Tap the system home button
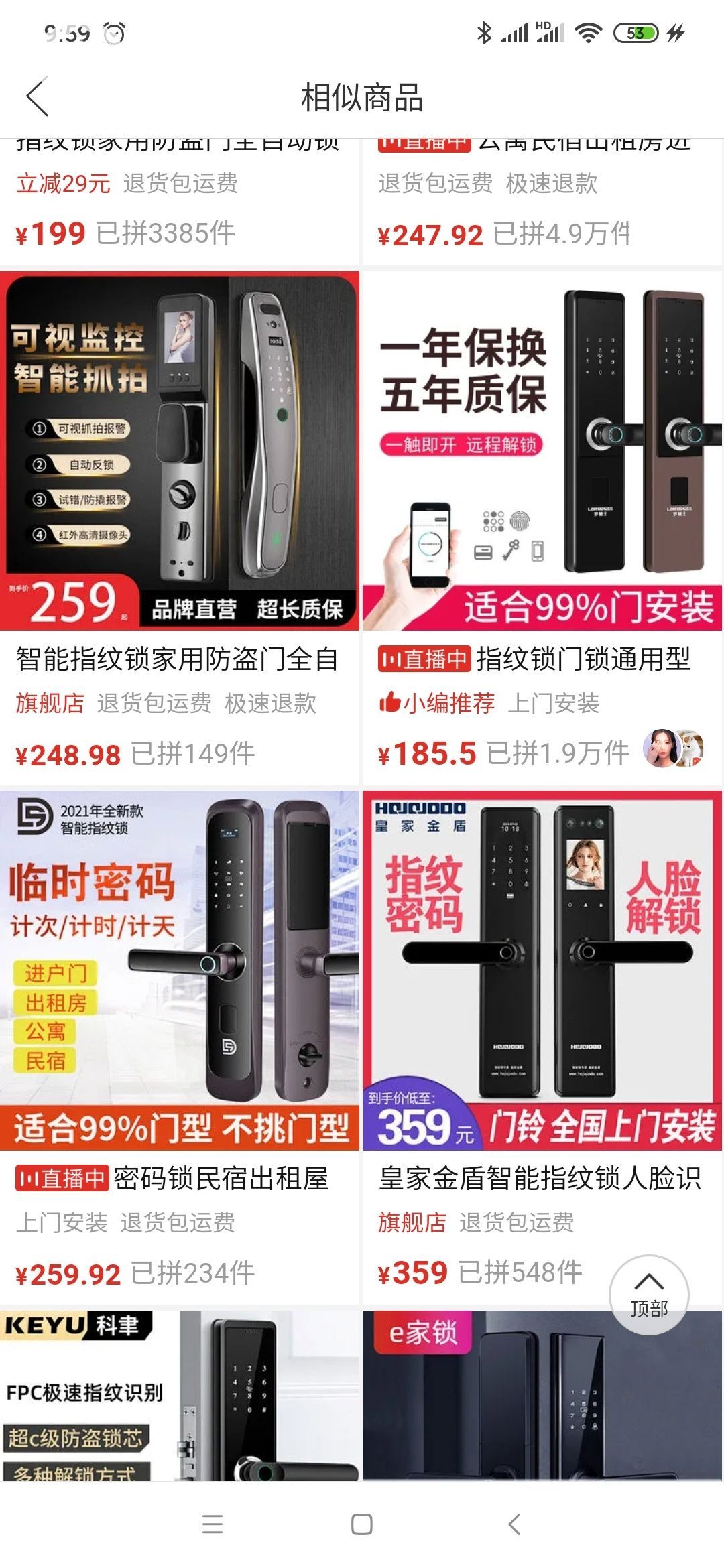724x1568 pixels. click(x=362, y=1524)
